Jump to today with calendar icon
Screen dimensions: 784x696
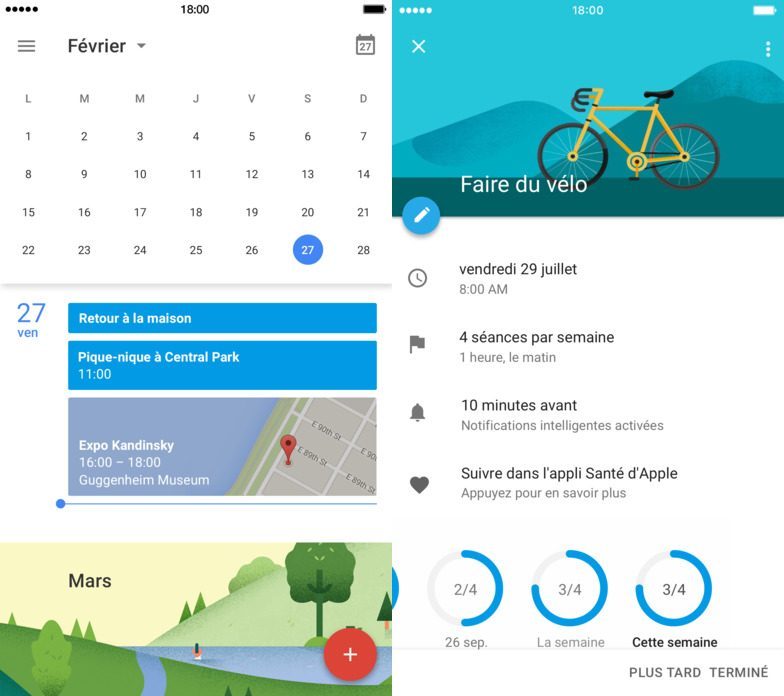point(365,45)
